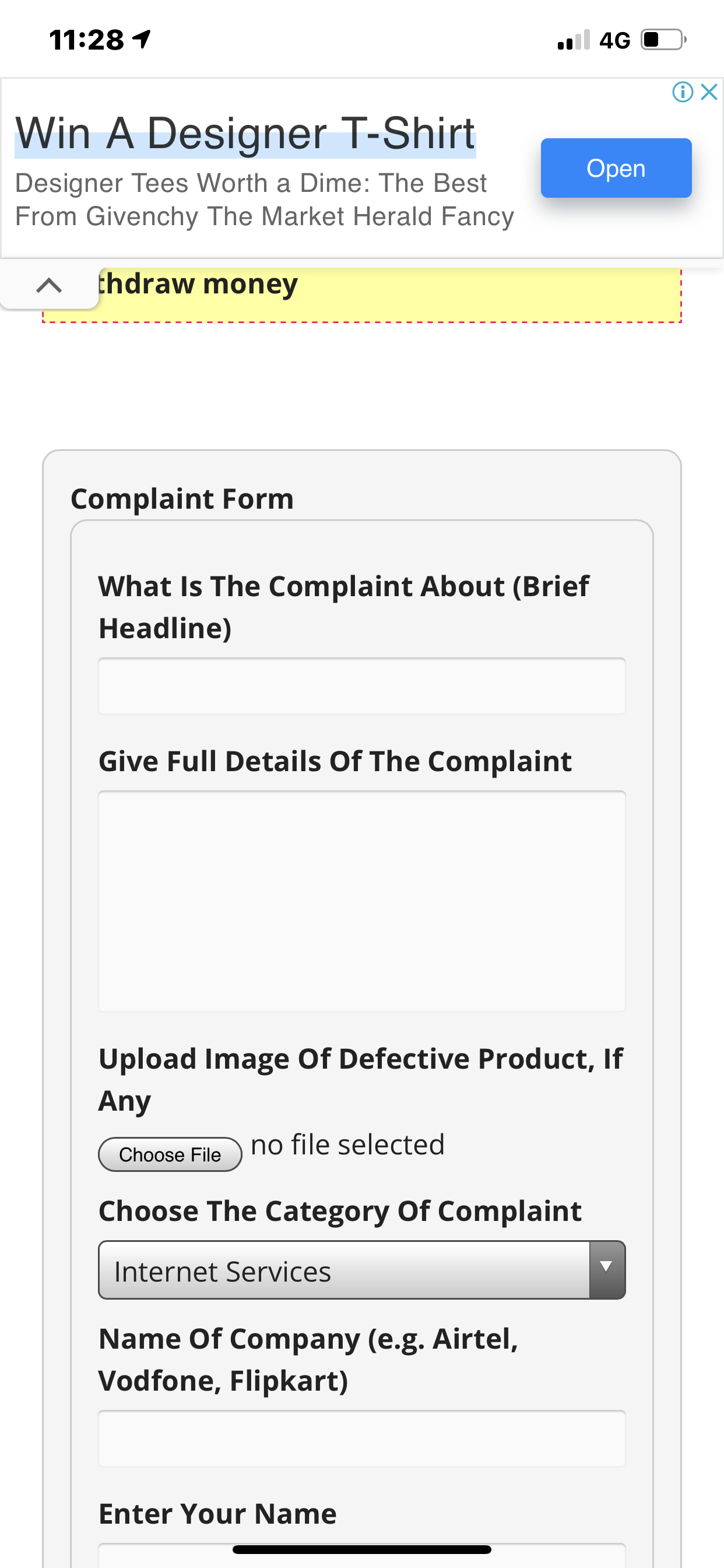
Task: Focus the Name Of Company field
Action: tap(362, 1438)
